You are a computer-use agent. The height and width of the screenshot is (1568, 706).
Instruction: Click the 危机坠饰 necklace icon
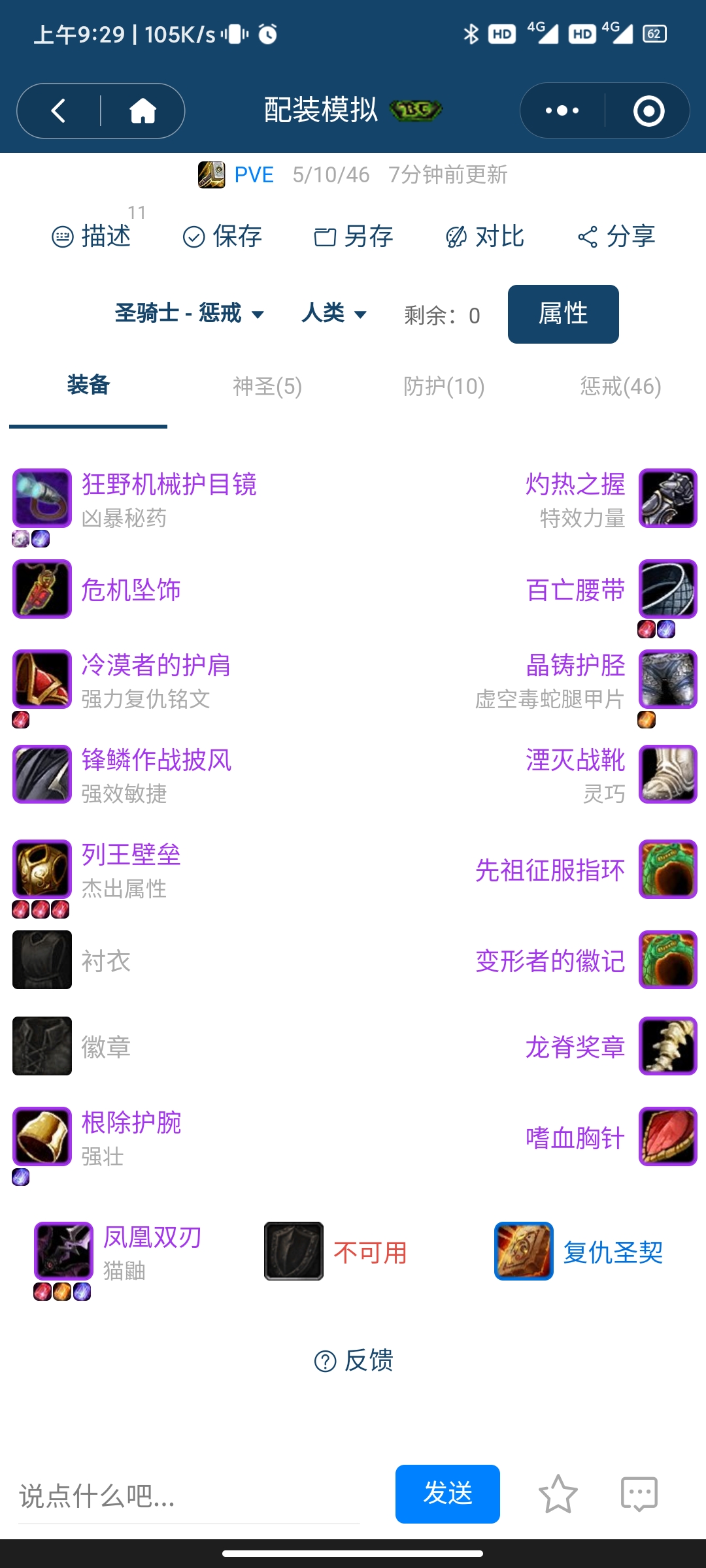tap(41, 590)
